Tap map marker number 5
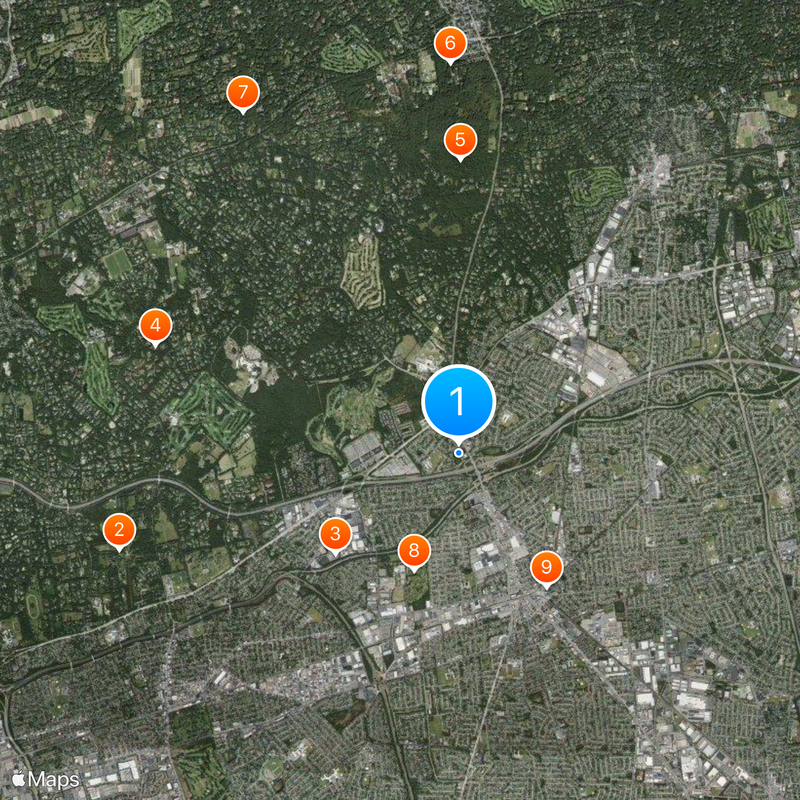This screenshot has height=800, width=800. pyautogui.click(x=460, y=140)
